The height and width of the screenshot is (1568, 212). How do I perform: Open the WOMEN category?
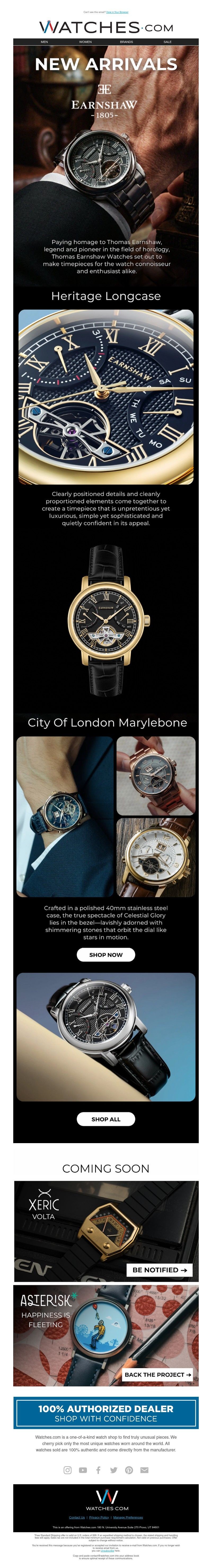pyautogui.click(x=85, y=42)
